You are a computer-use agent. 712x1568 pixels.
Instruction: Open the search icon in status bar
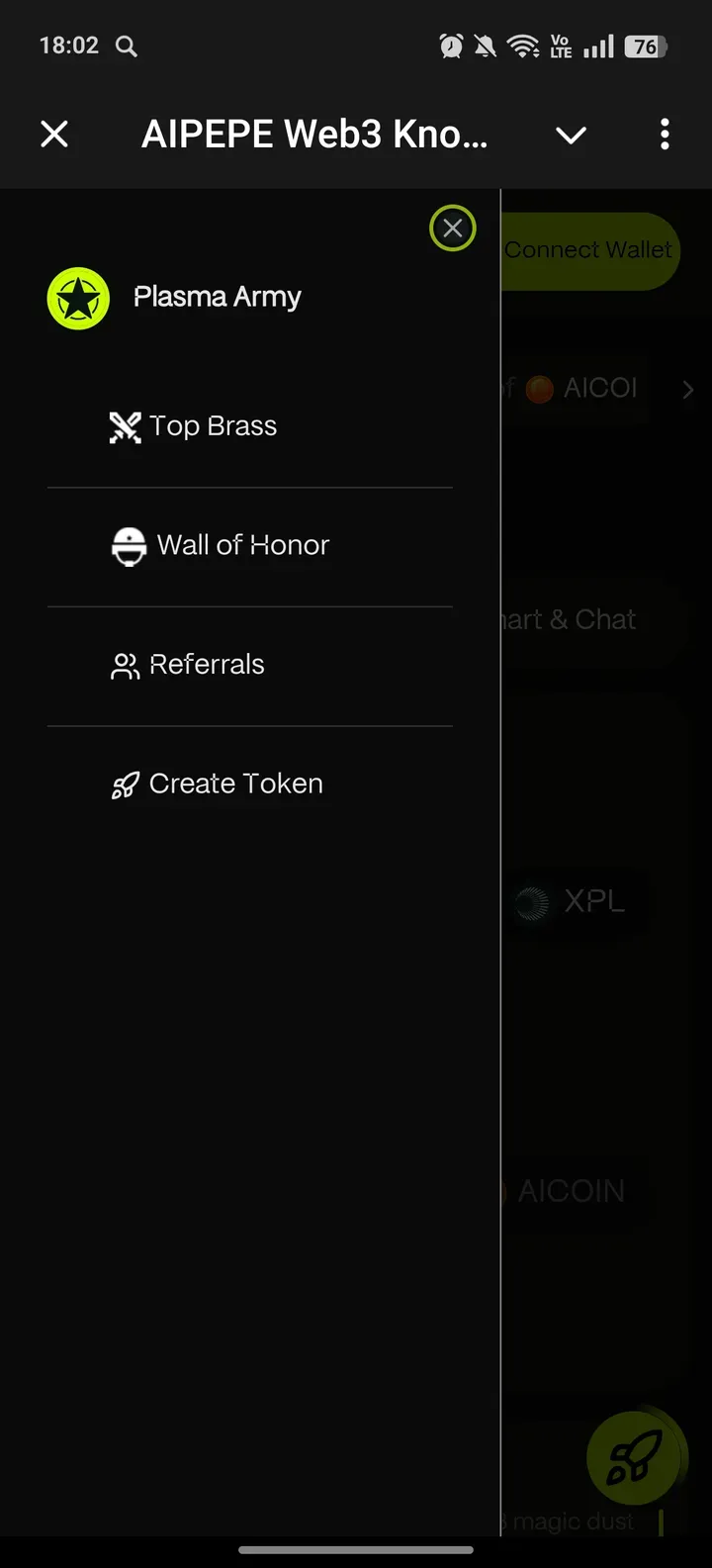(x=126, y=46)
